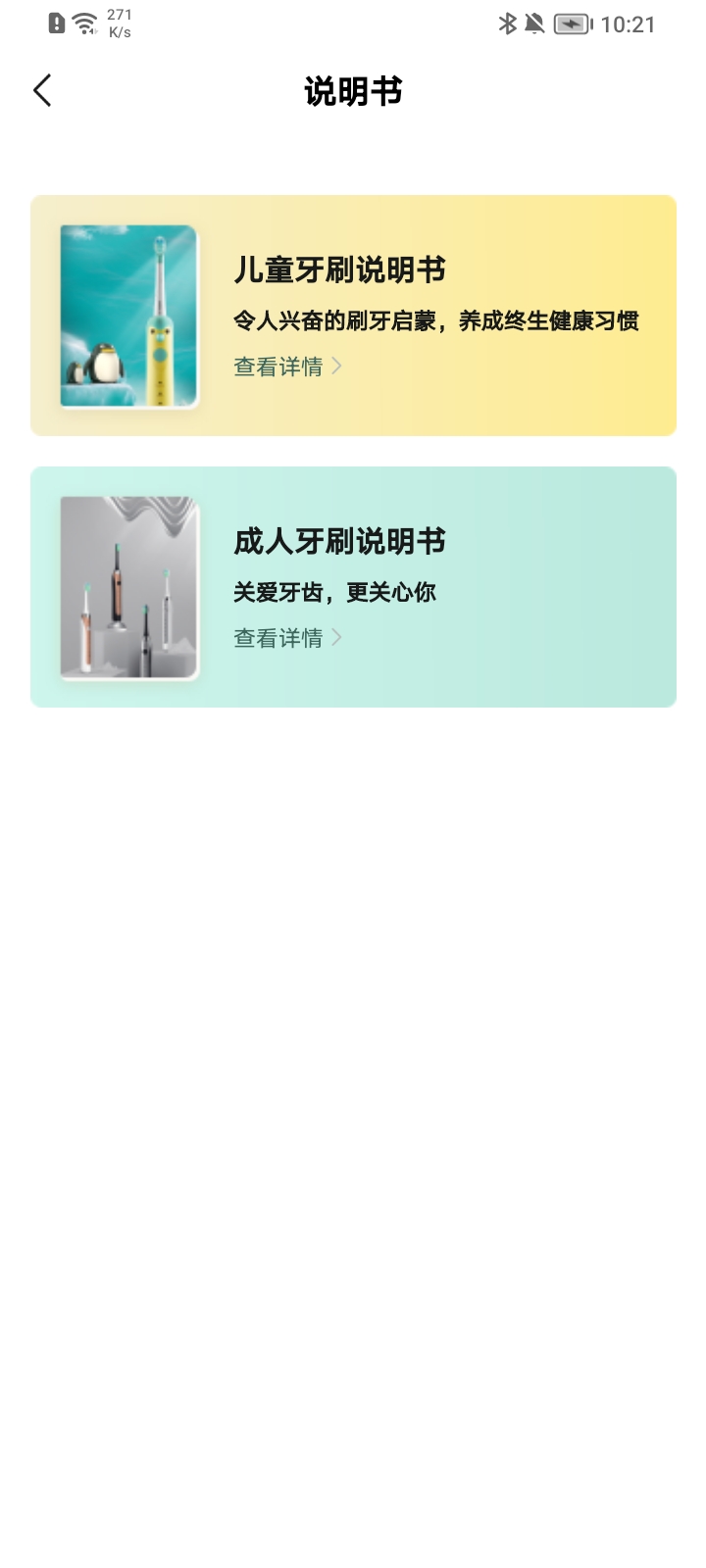Image resolution: width=706 pixels, height=1568 pixels.
Task: Open 查看详情 for 成人牙刷说明书
Action: (277, 638)
